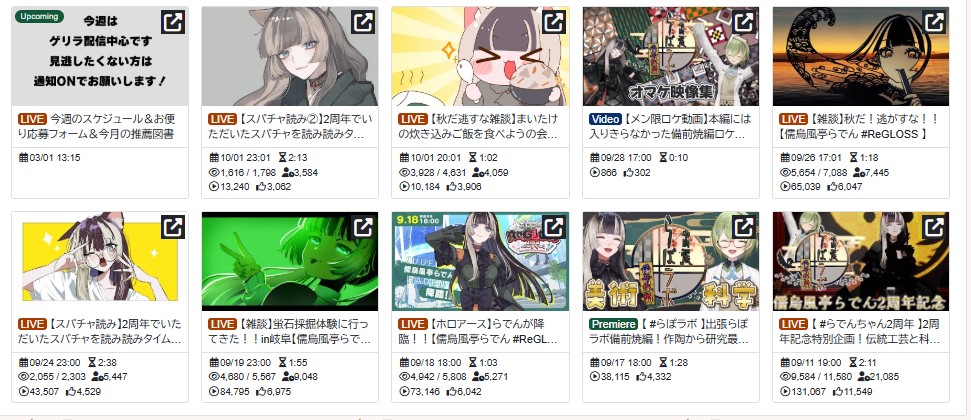Screen dimensions: 971x420
Task: Open external link on 秋だ逃すな雑談 card
Action: point(553,22)
